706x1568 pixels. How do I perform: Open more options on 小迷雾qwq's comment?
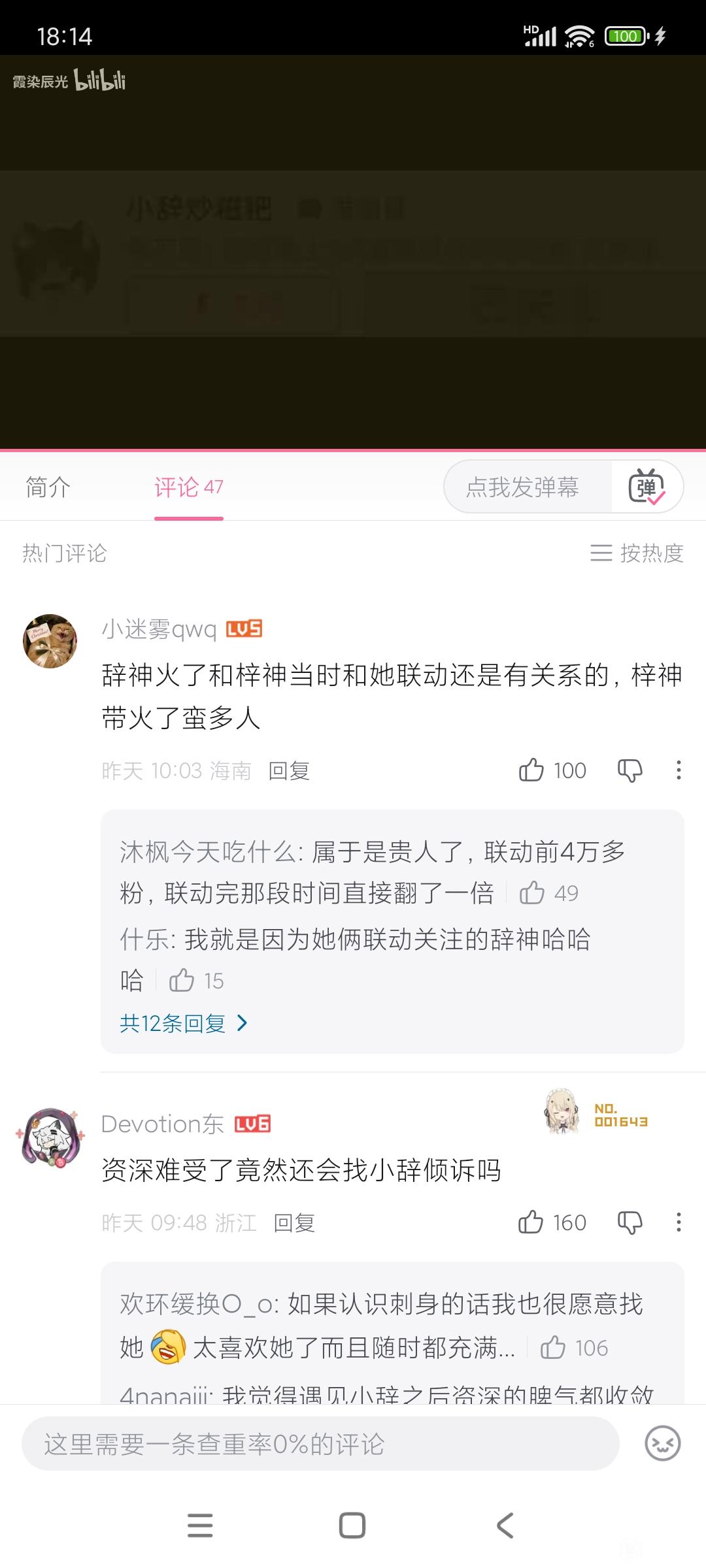point(679,770)
